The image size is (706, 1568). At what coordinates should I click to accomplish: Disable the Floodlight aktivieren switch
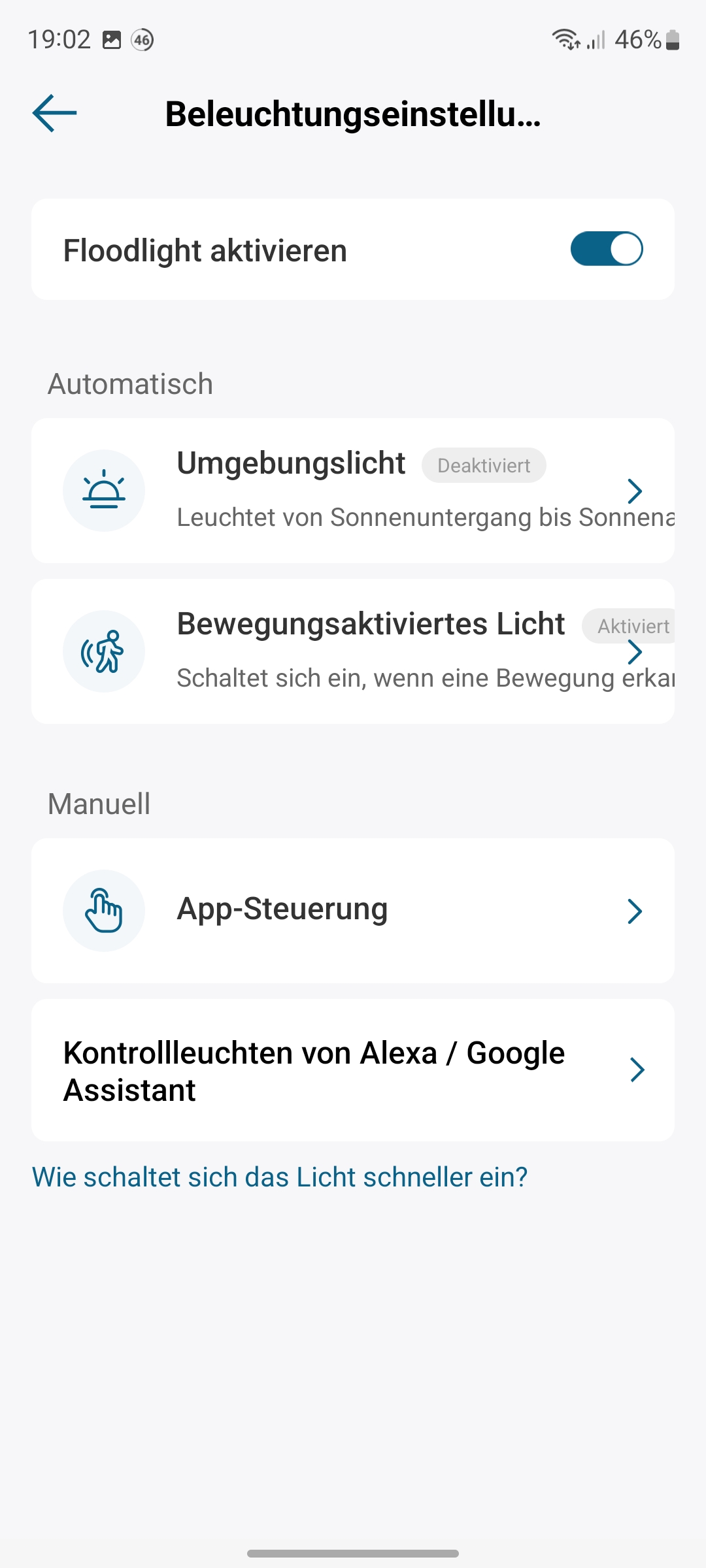[x=606, y=250]
